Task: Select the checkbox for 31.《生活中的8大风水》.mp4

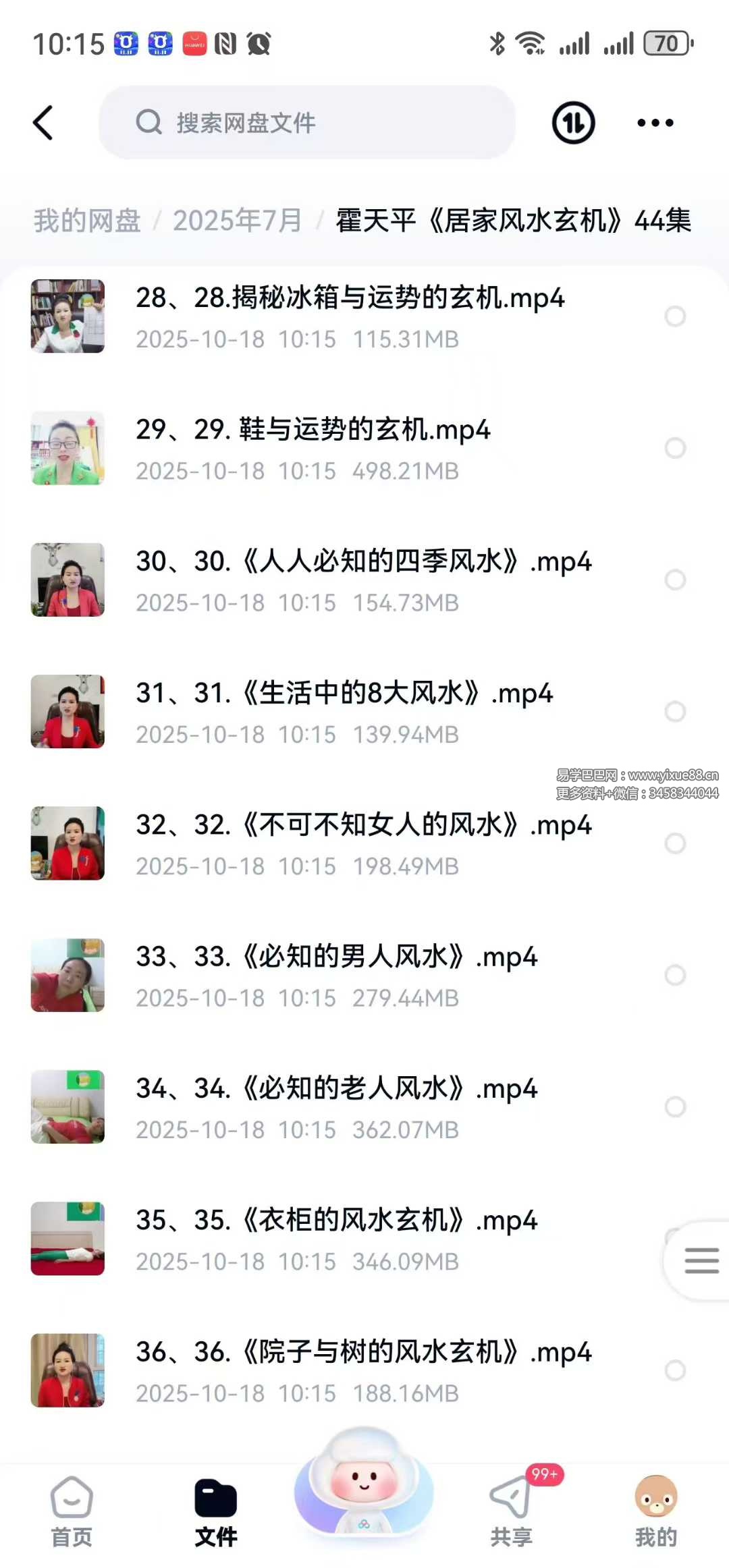Action: coord(675,711)
